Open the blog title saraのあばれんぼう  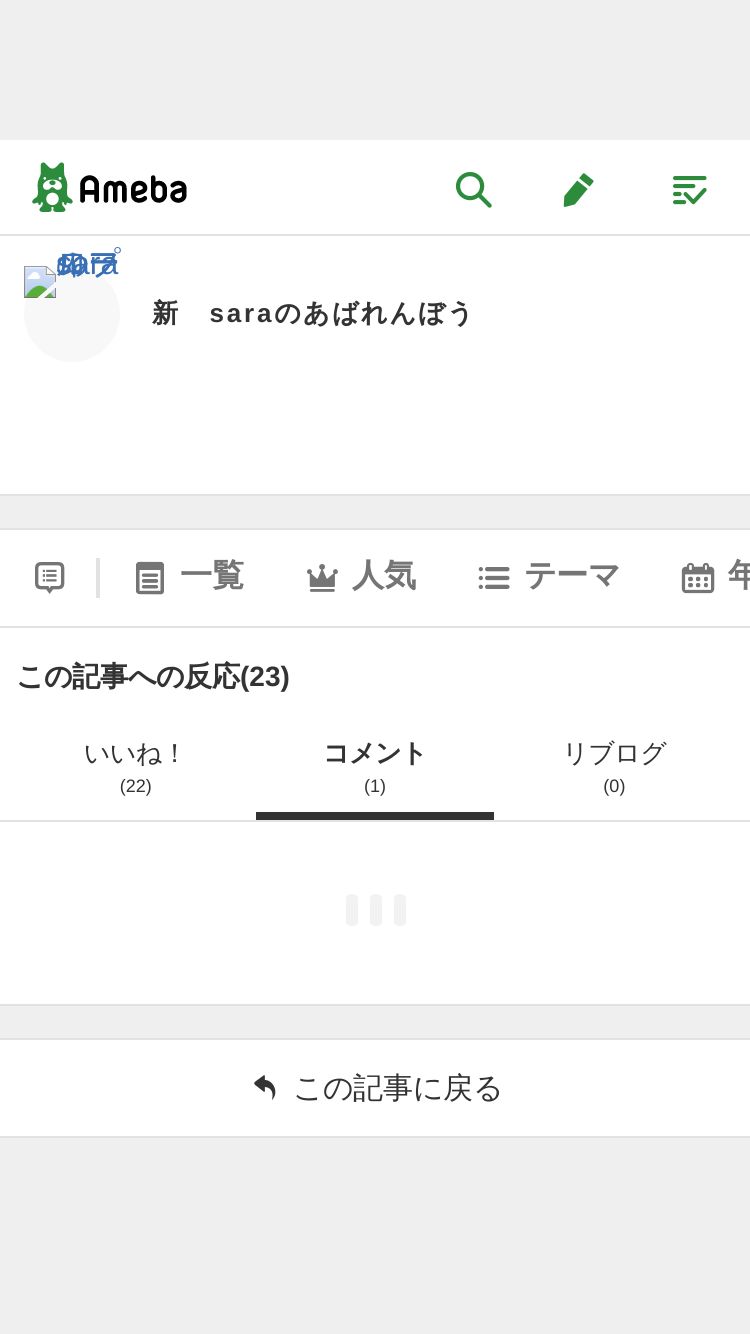coord(312,313)
